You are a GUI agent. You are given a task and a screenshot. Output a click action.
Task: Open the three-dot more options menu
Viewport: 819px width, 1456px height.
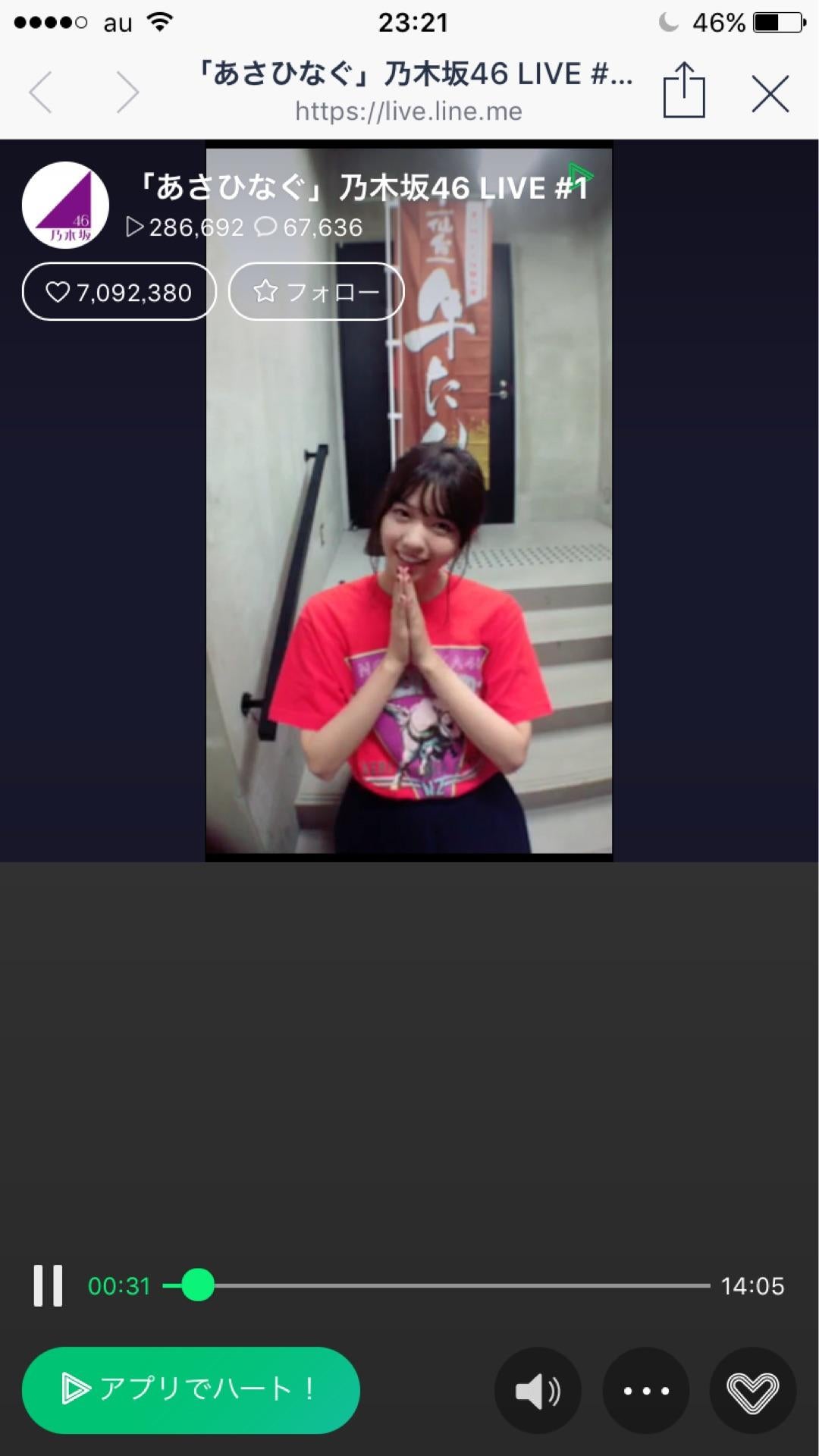[x=645, y=1391]
